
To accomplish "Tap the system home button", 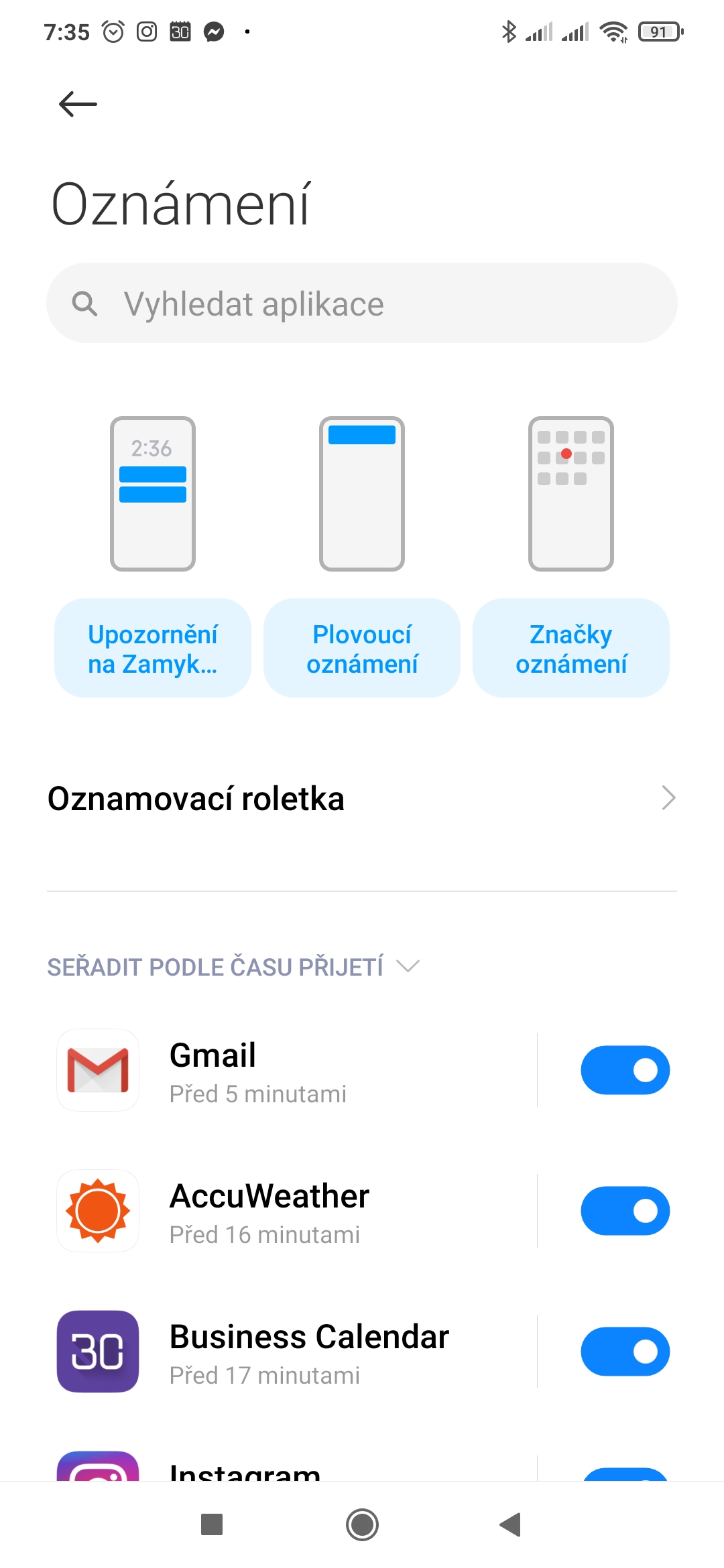I will tap(362, 1525).
